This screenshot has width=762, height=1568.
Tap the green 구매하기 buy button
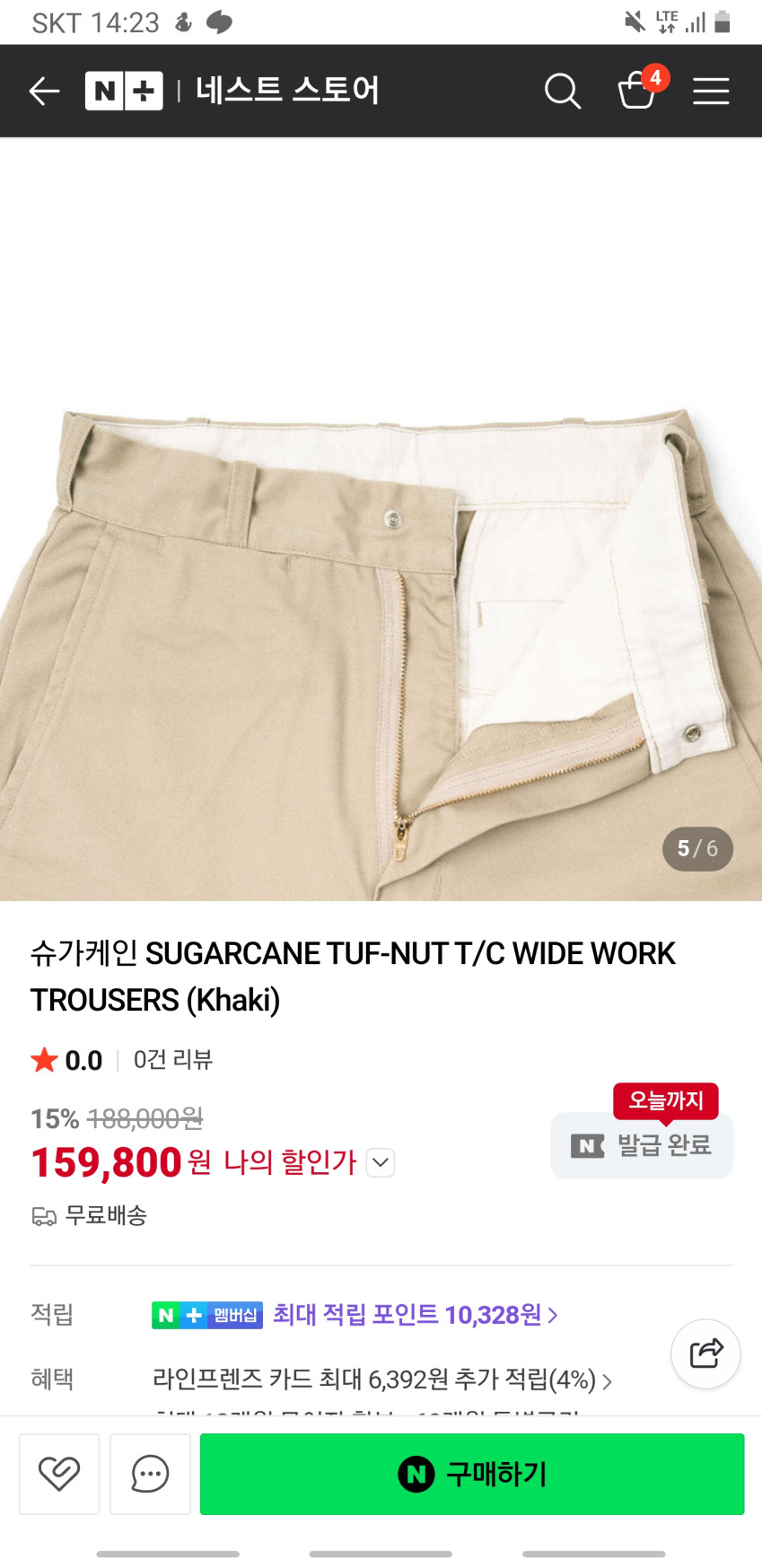(472, 1474)
